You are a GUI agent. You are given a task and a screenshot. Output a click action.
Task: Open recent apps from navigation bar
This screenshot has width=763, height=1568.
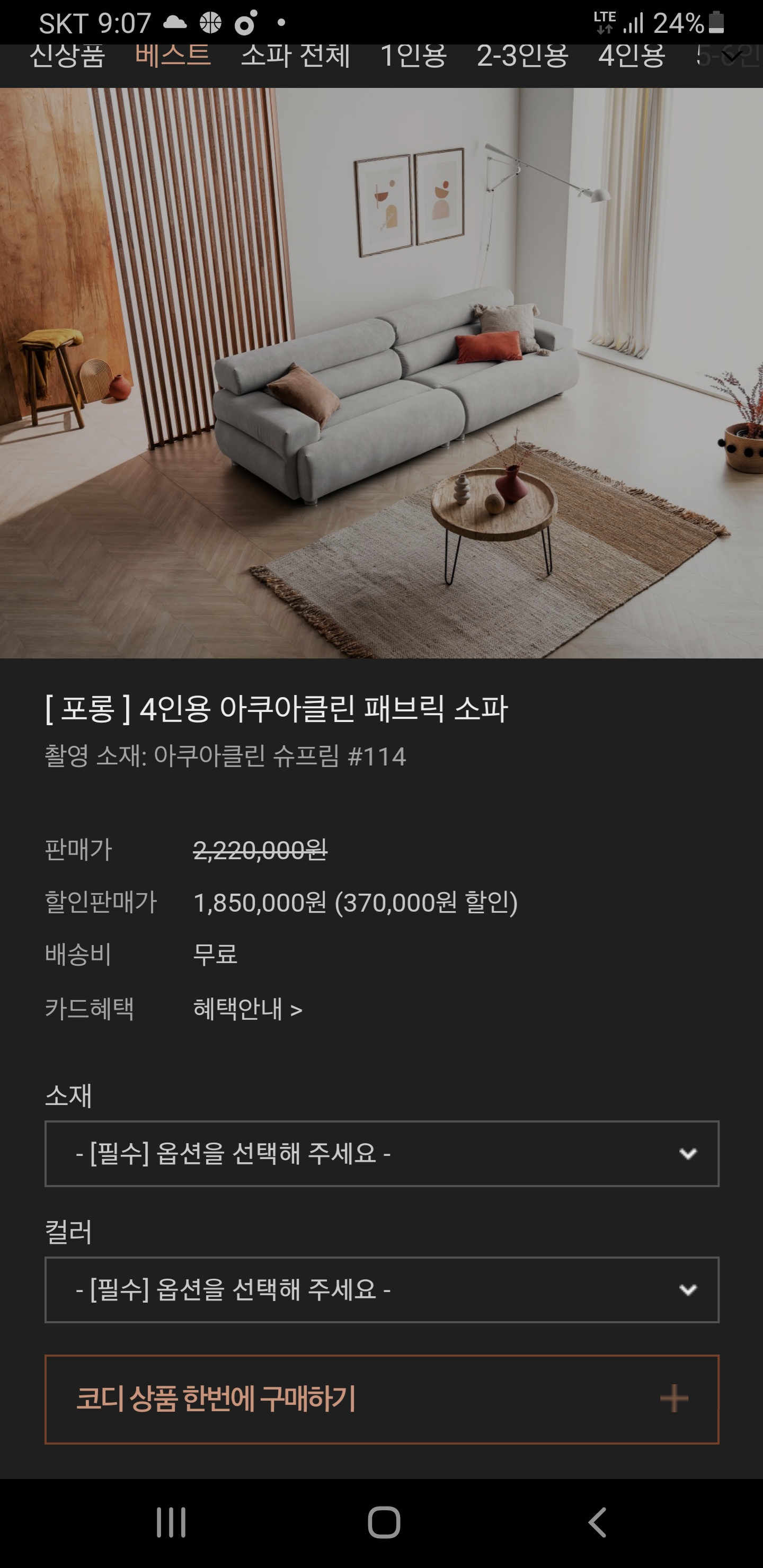[x=171, y=1522]
